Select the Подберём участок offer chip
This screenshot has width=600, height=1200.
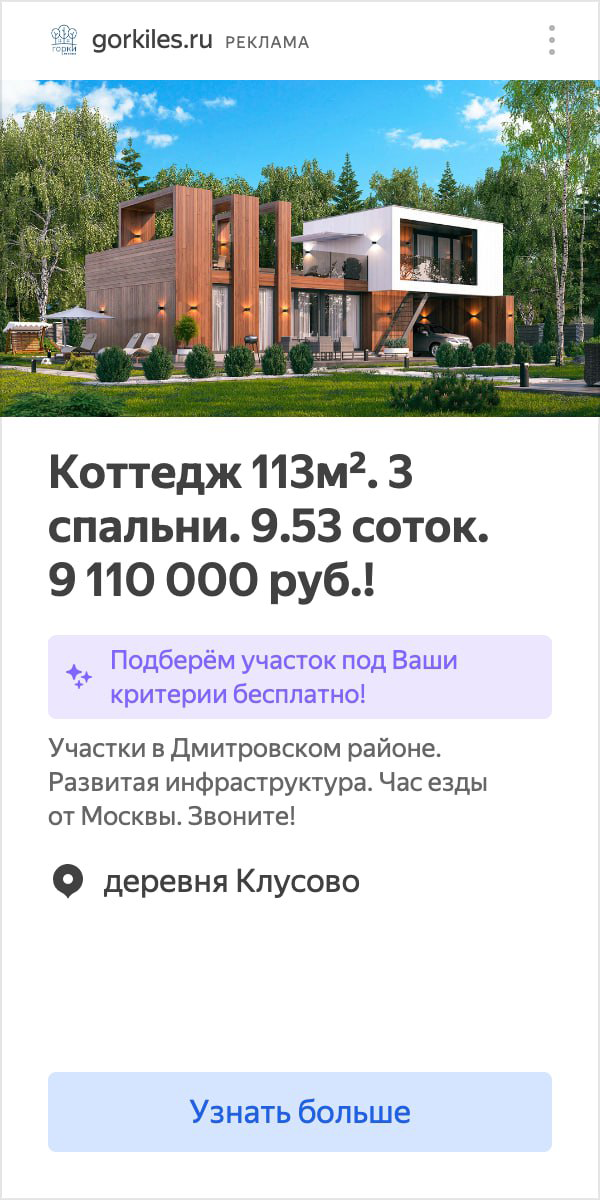300,676
